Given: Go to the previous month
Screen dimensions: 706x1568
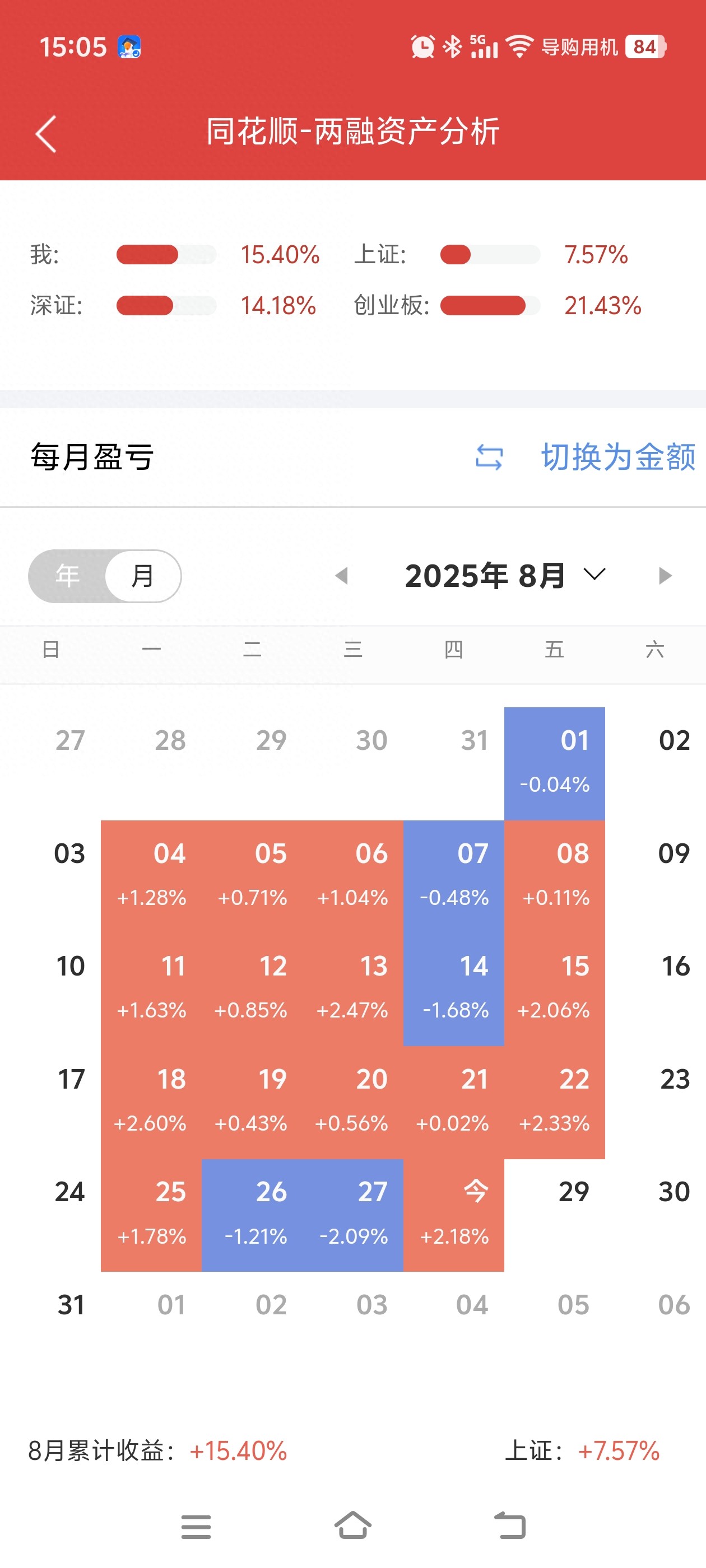Looking at the screenshot, I should pyautogui.click(x=342, y=575).
